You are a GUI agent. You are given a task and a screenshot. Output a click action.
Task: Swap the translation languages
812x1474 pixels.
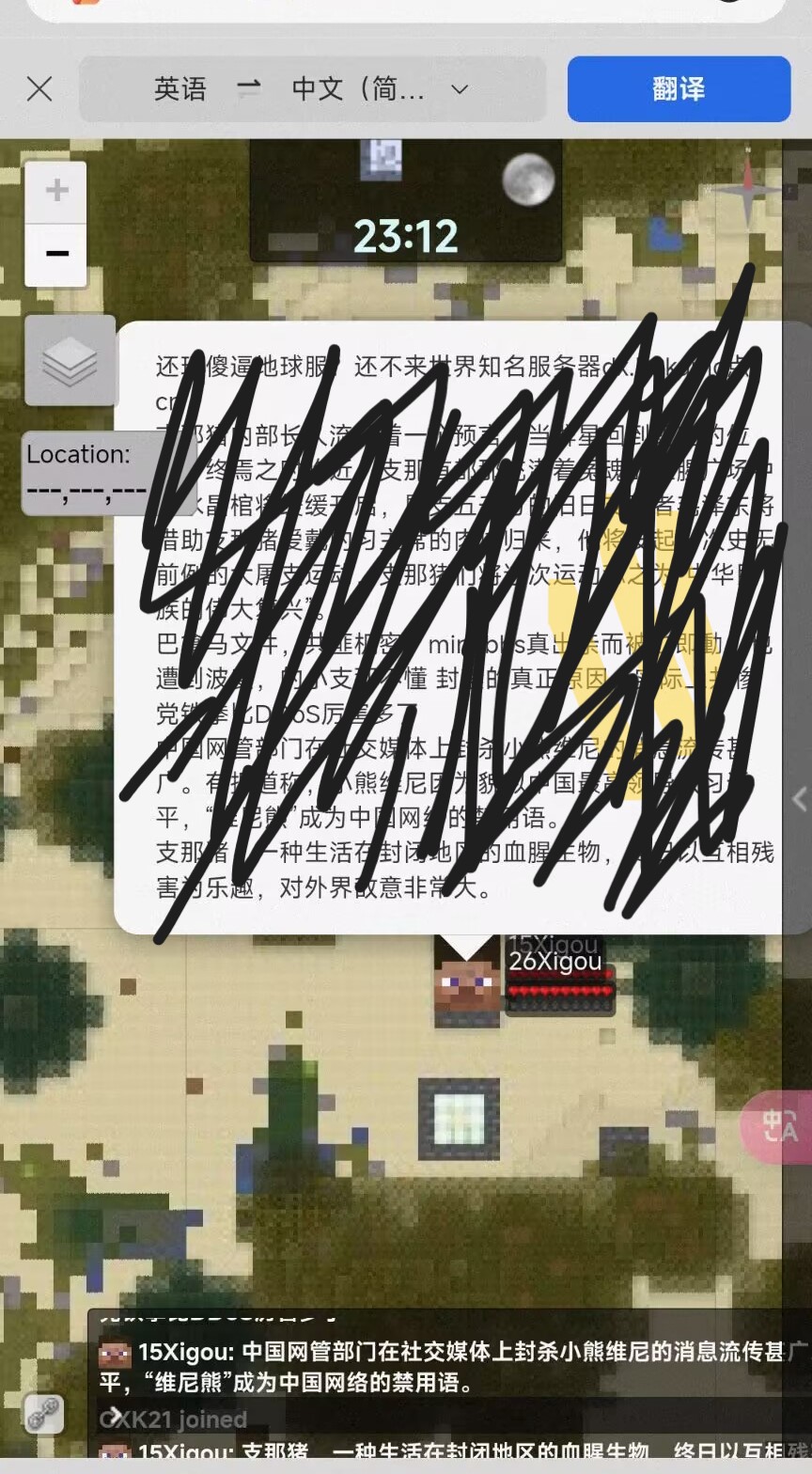[249, 89]
